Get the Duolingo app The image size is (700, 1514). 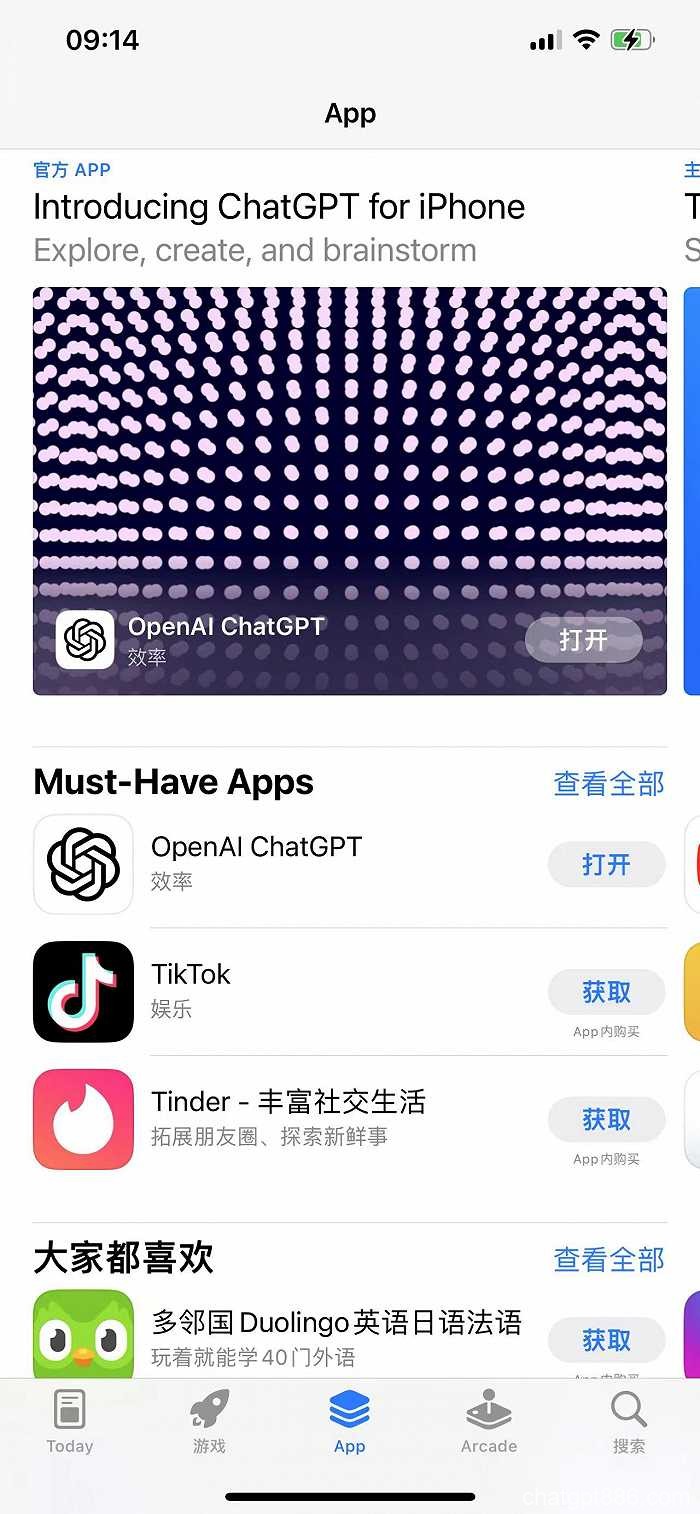[606, 1340]
